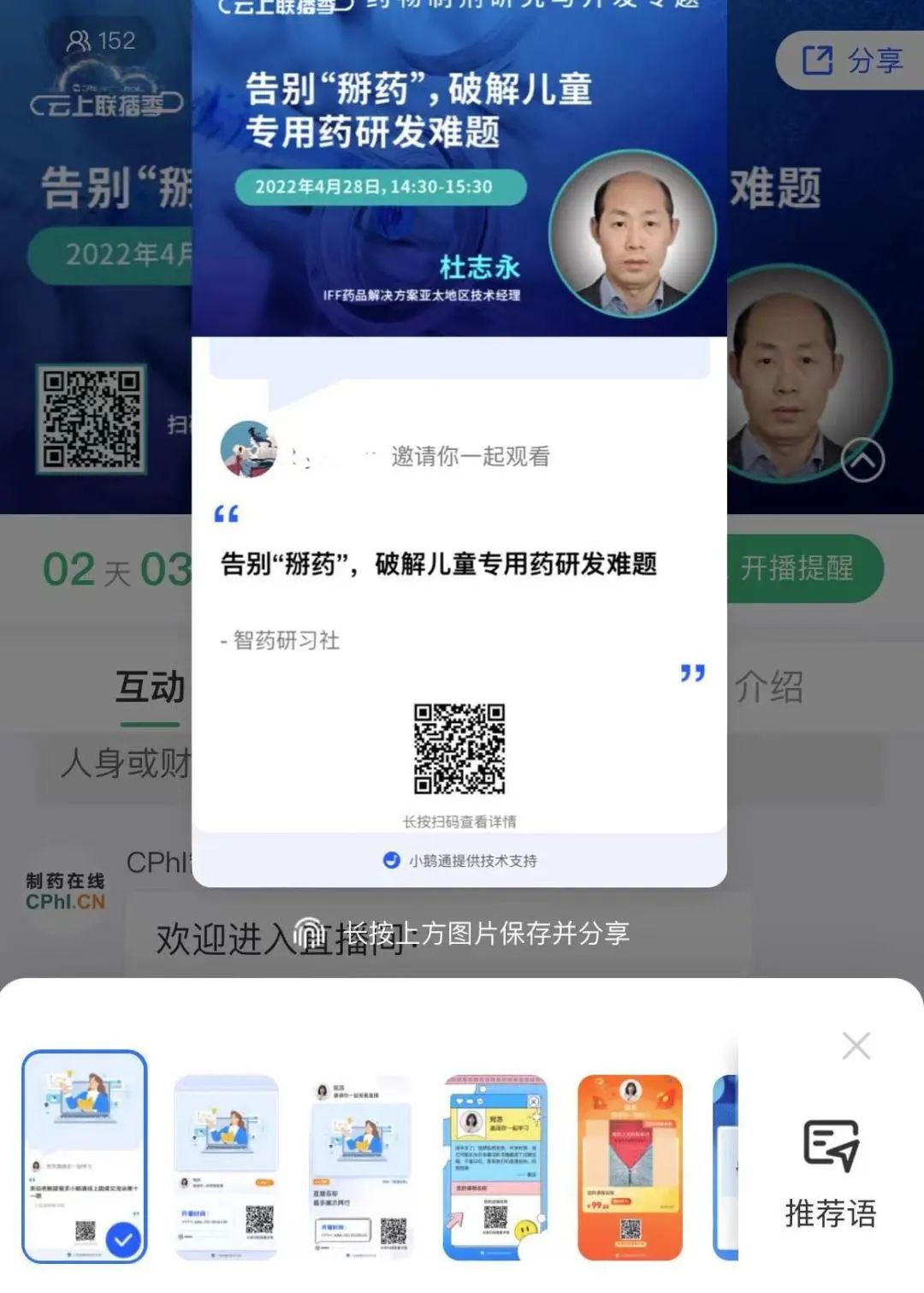The width and height of the screenshot is (924, 1293).
Task: Pick the orange red-envelope poster template
Action: 631,1167
